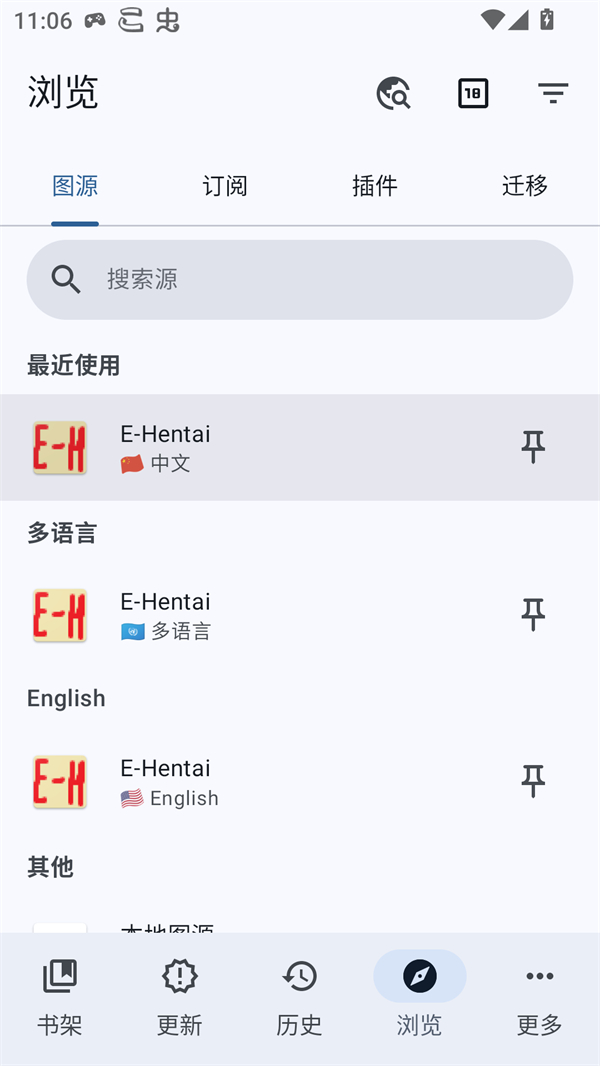Open the 历史 bottom tab
600x1066 pixels.
(300, 998)
